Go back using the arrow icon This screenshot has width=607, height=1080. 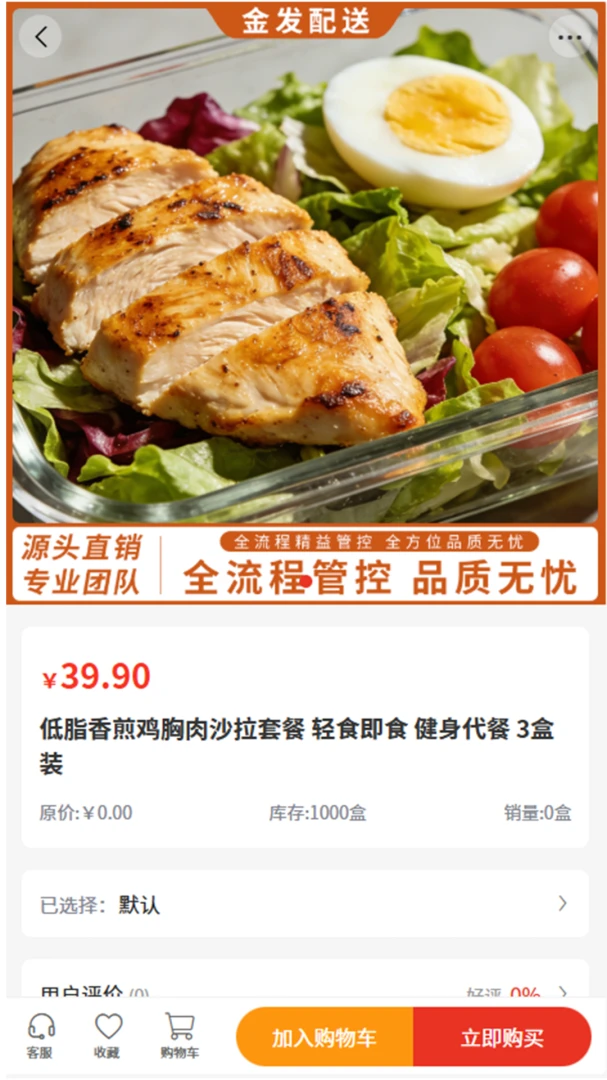[x=41, y=37]
